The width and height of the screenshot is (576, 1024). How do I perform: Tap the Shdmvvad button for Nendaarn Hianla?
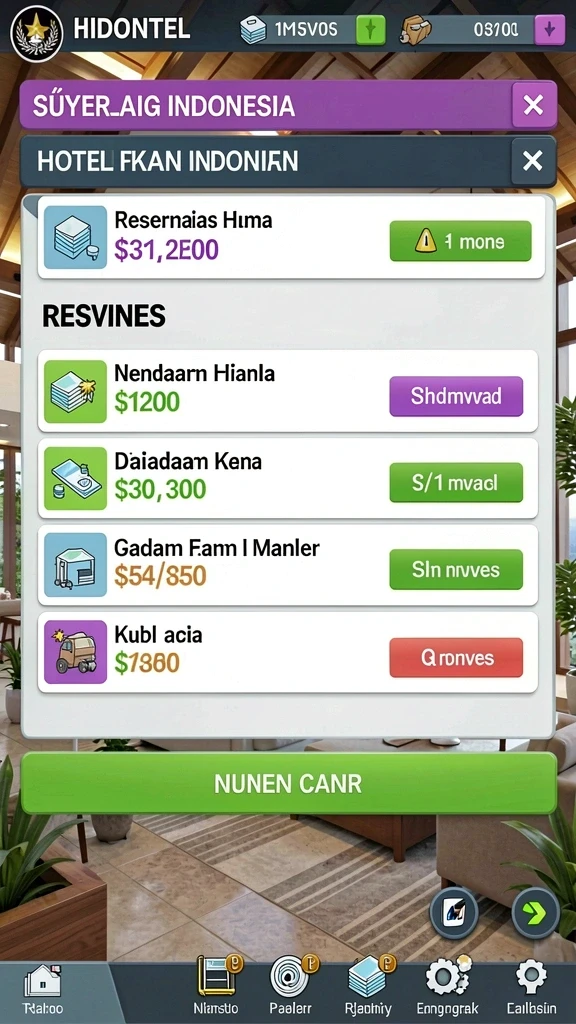(456, 396)
